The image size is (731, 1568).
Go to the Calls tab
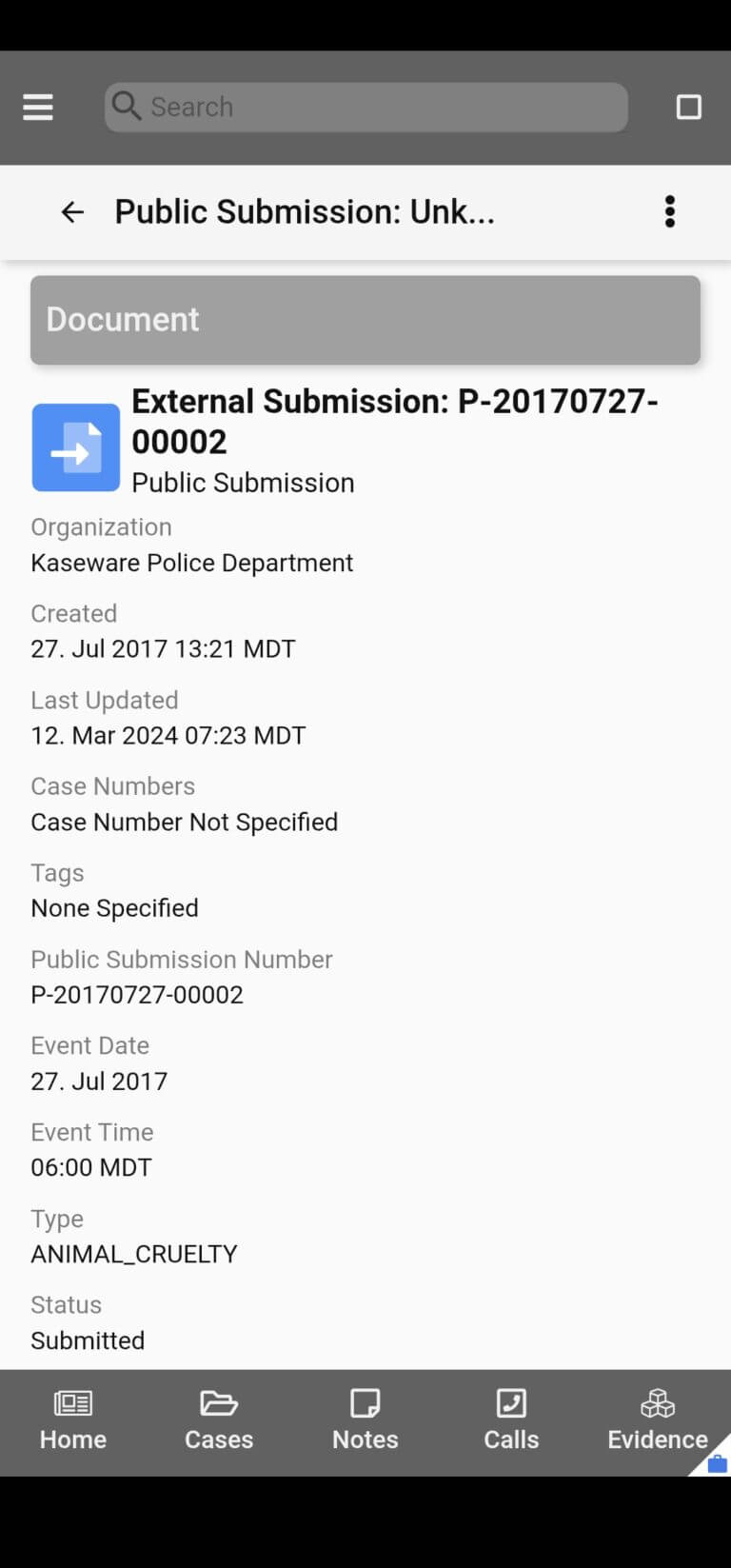pyautogui.click(x=511, y=1420)
